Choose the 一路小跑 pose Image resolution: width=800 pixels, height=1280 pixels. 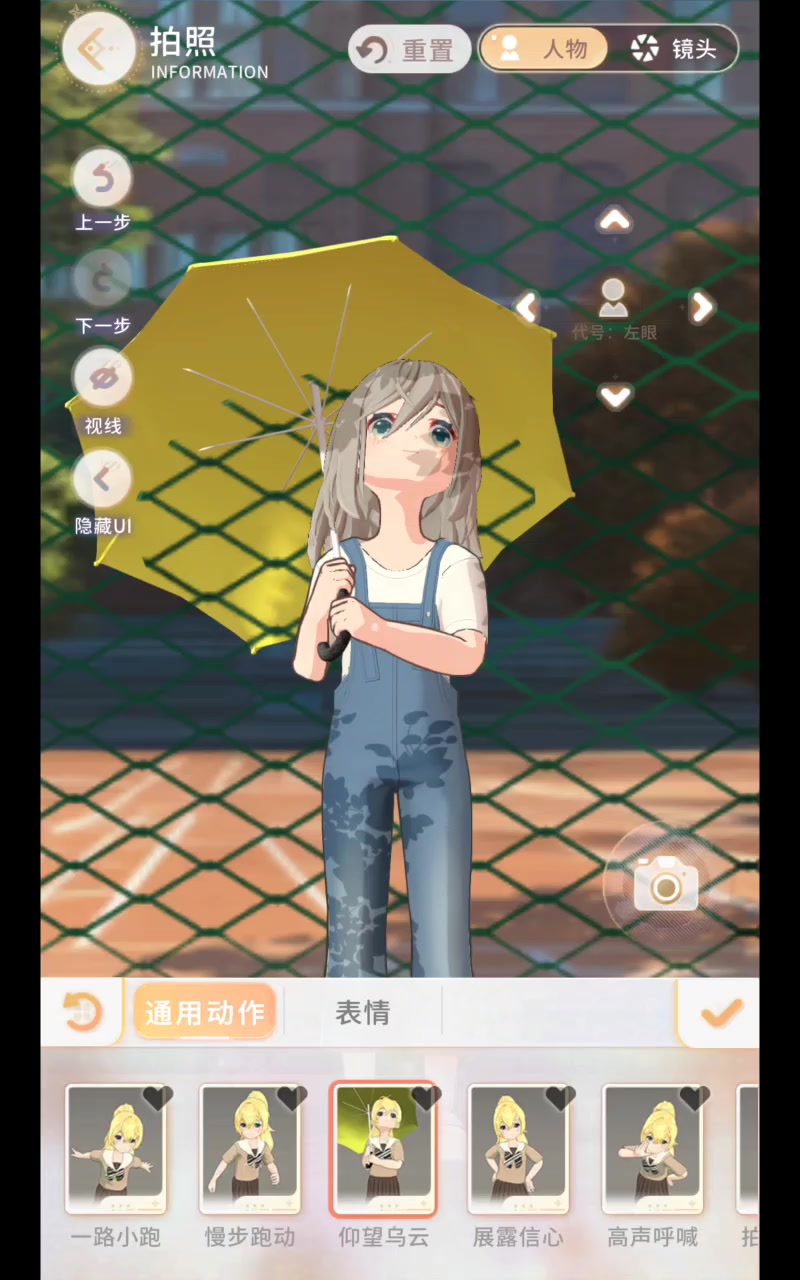pos(116,1165)
